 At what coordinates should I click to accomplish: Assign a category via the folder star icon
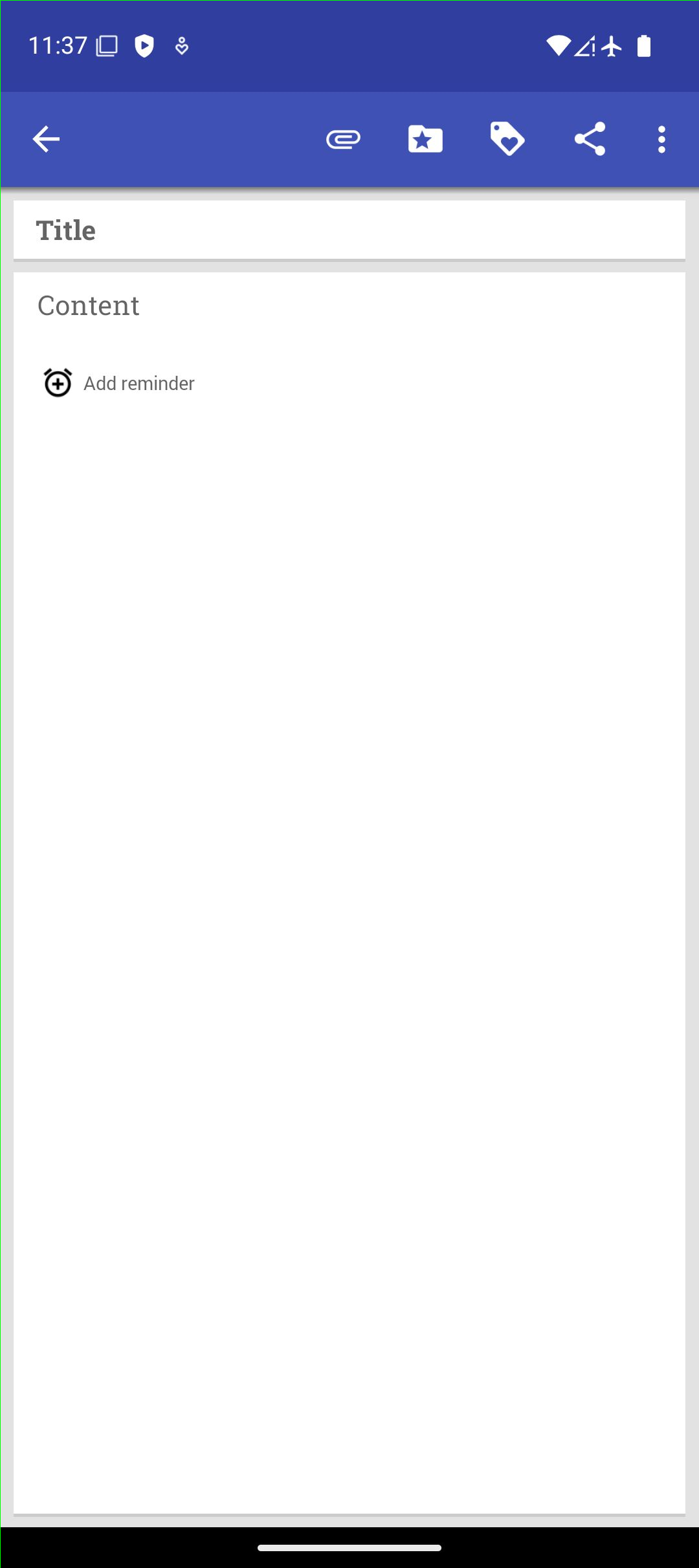point(425,139)
